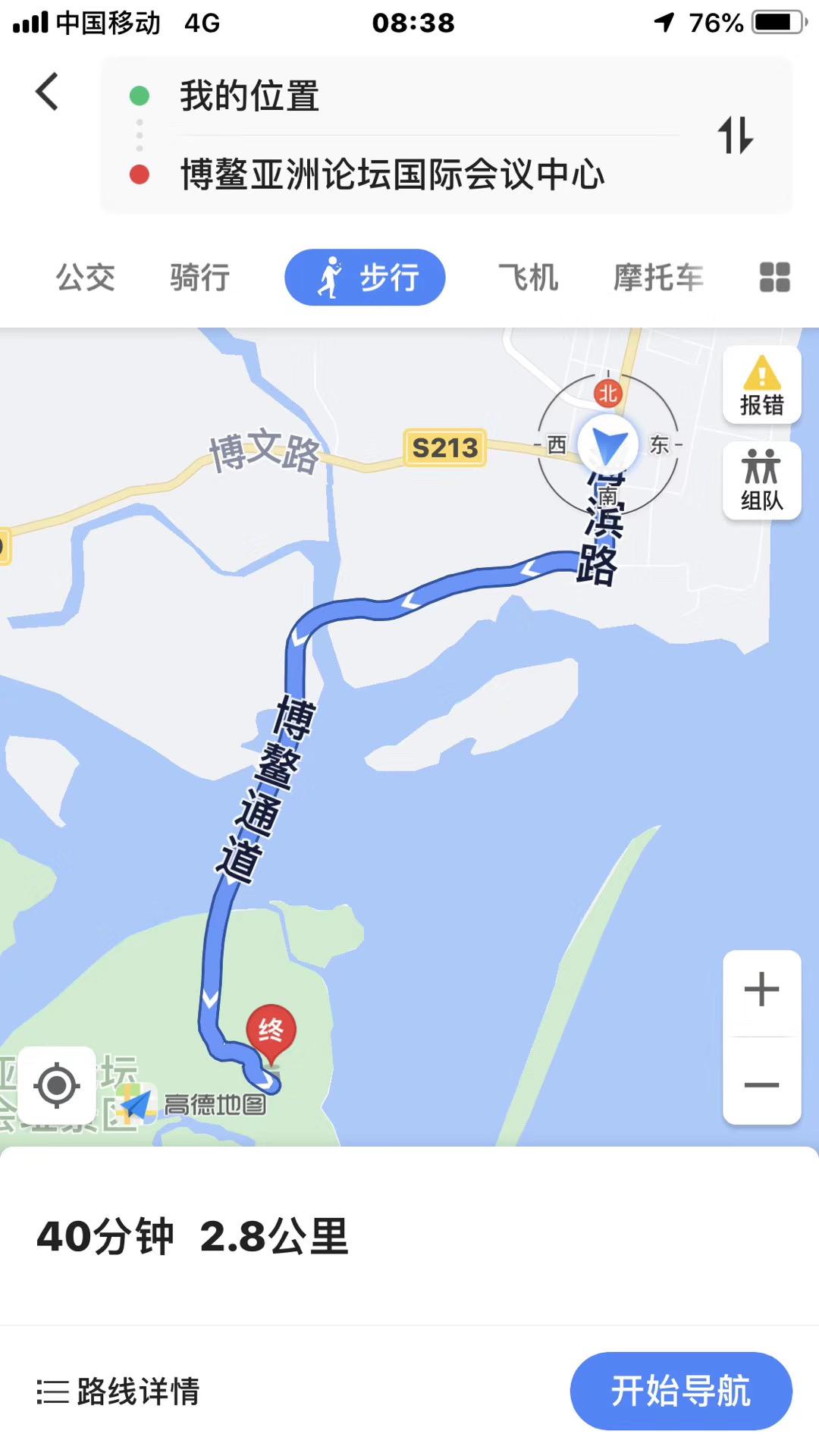Open 路线详情 route details
The width and height of the screenshot is (819, 1456).
click(118, 1392)
